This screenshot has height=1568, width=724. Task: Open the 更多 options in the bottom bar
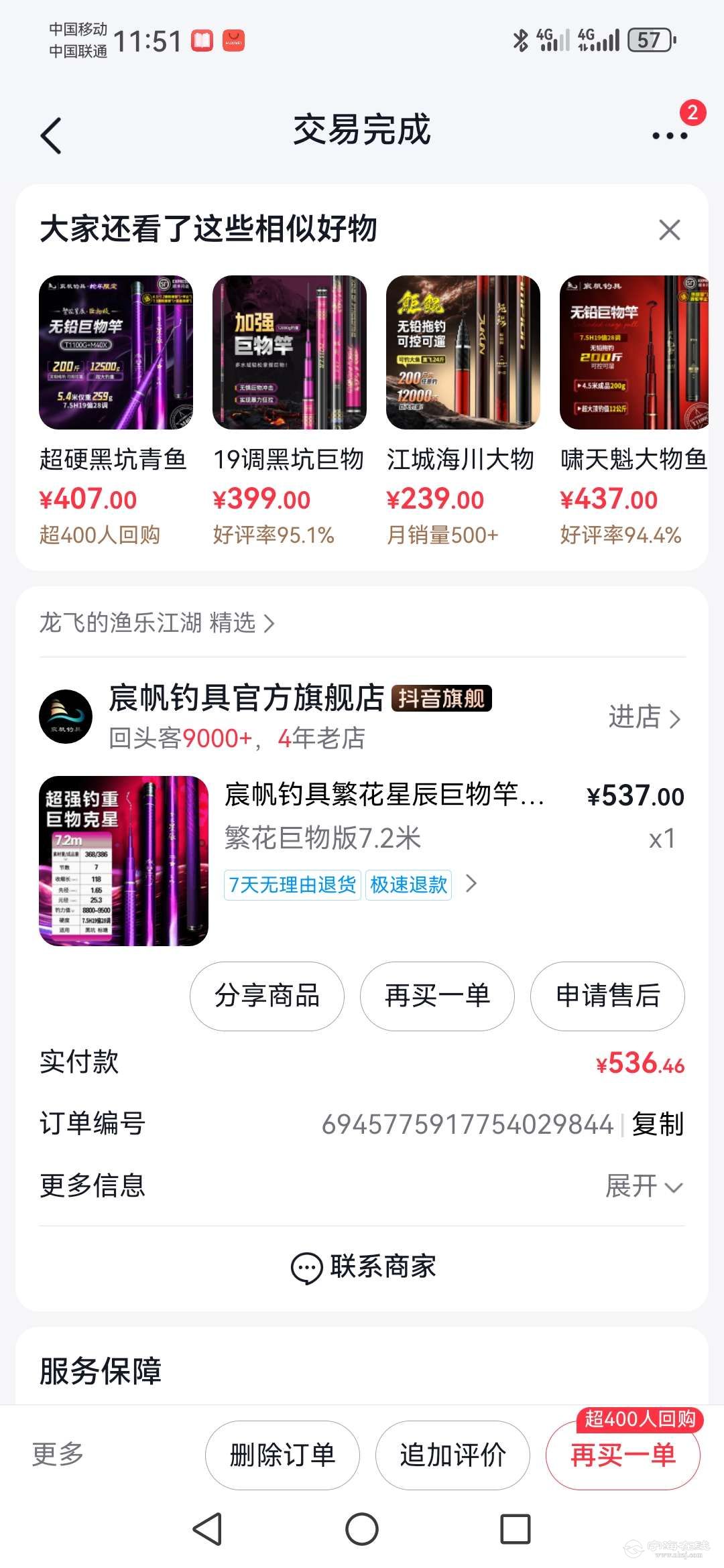click(x=58, y=1455)
